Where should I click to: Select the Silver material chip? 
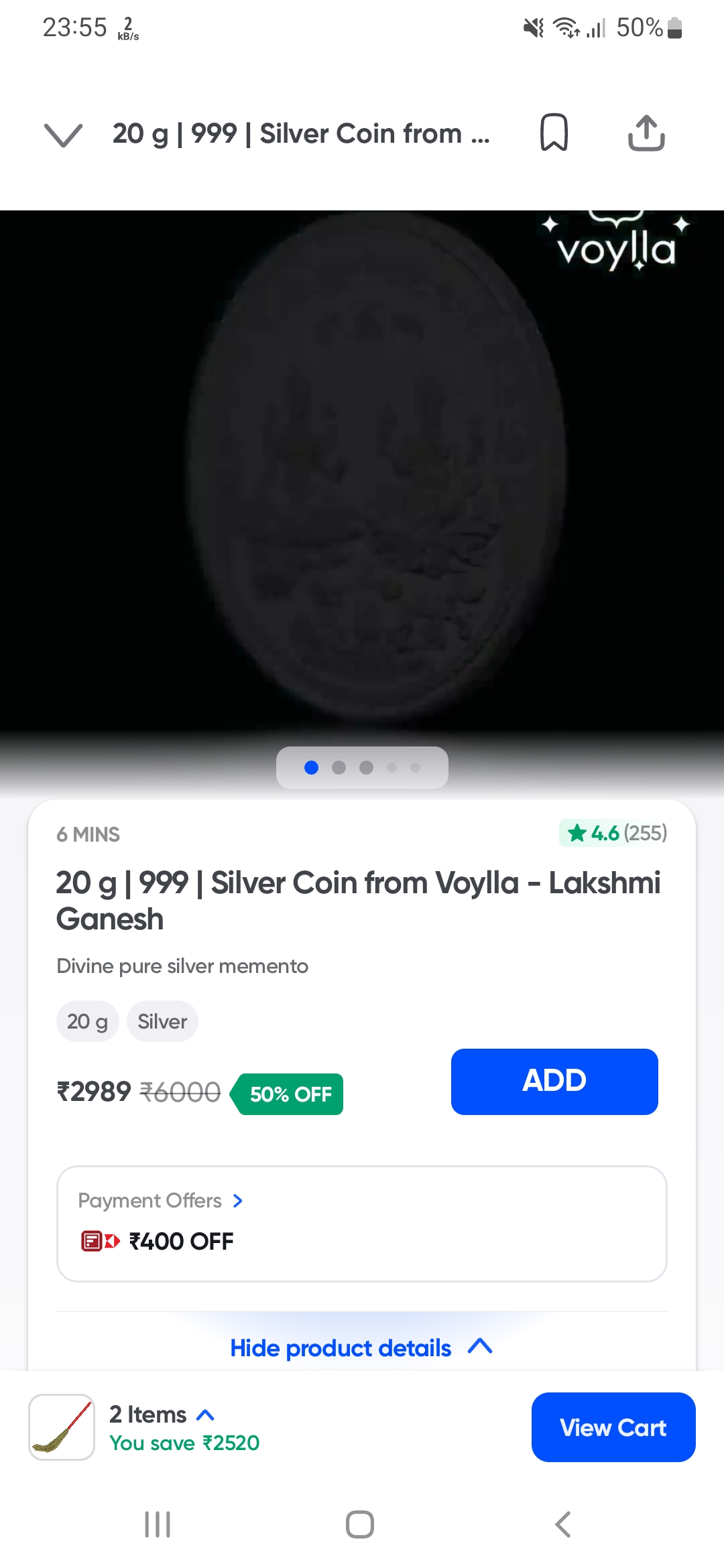pos(162,1021)
